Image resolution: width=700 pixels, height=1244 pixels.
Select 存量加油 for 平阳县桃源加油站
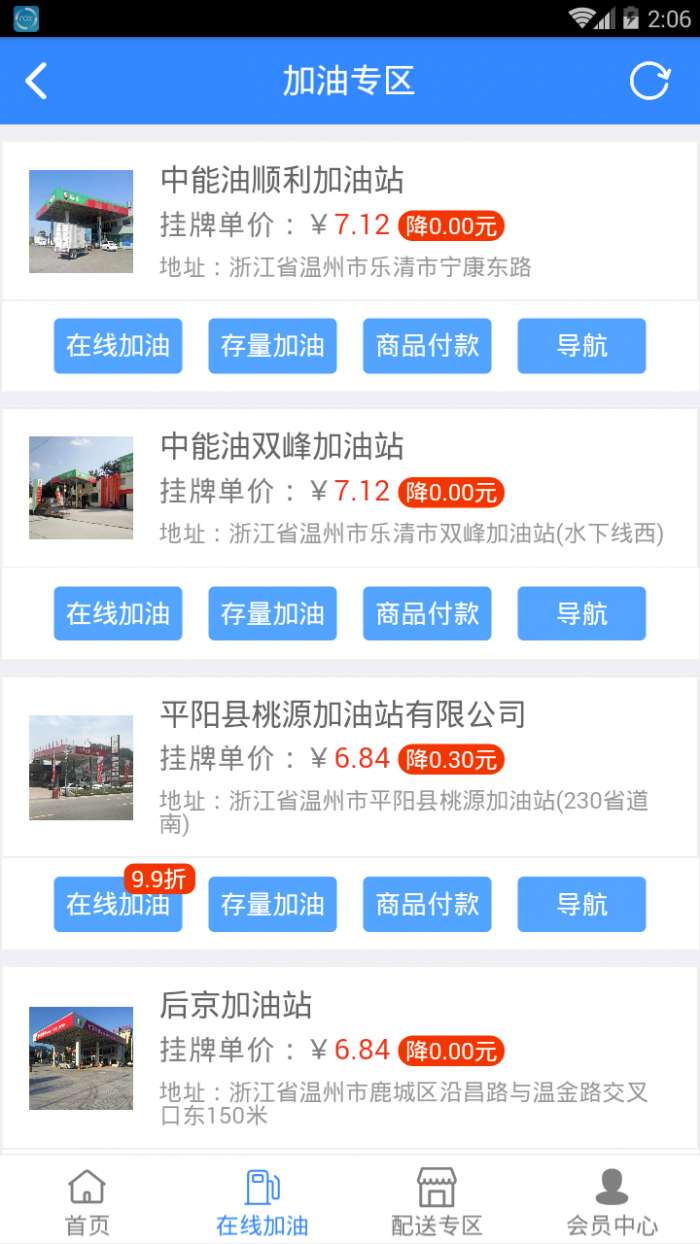click(x=272, y=904)
